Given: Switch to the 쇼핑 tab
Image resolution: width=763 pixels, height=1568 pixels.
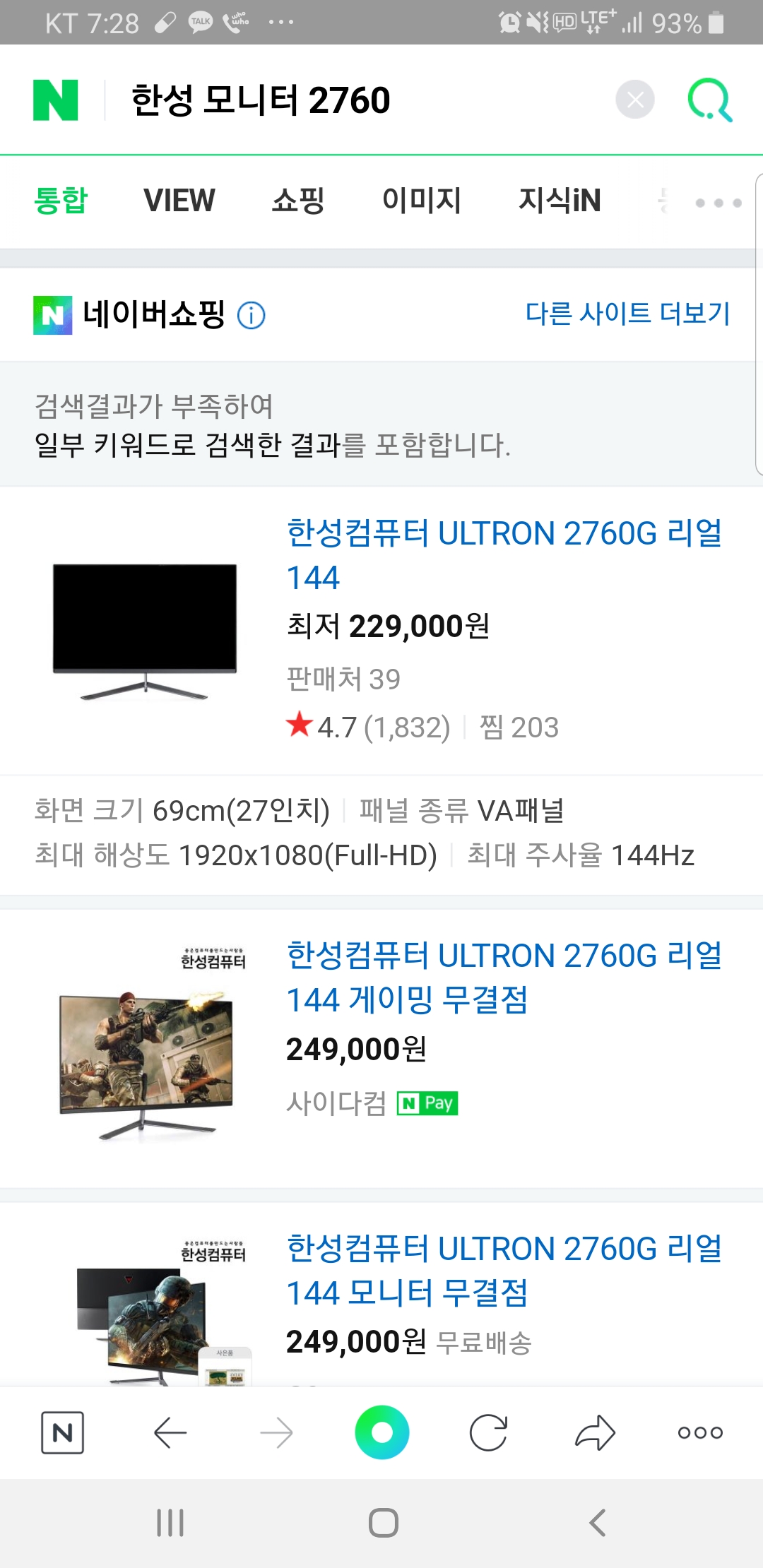Looking at the screenshot, I should pos(298,201).
